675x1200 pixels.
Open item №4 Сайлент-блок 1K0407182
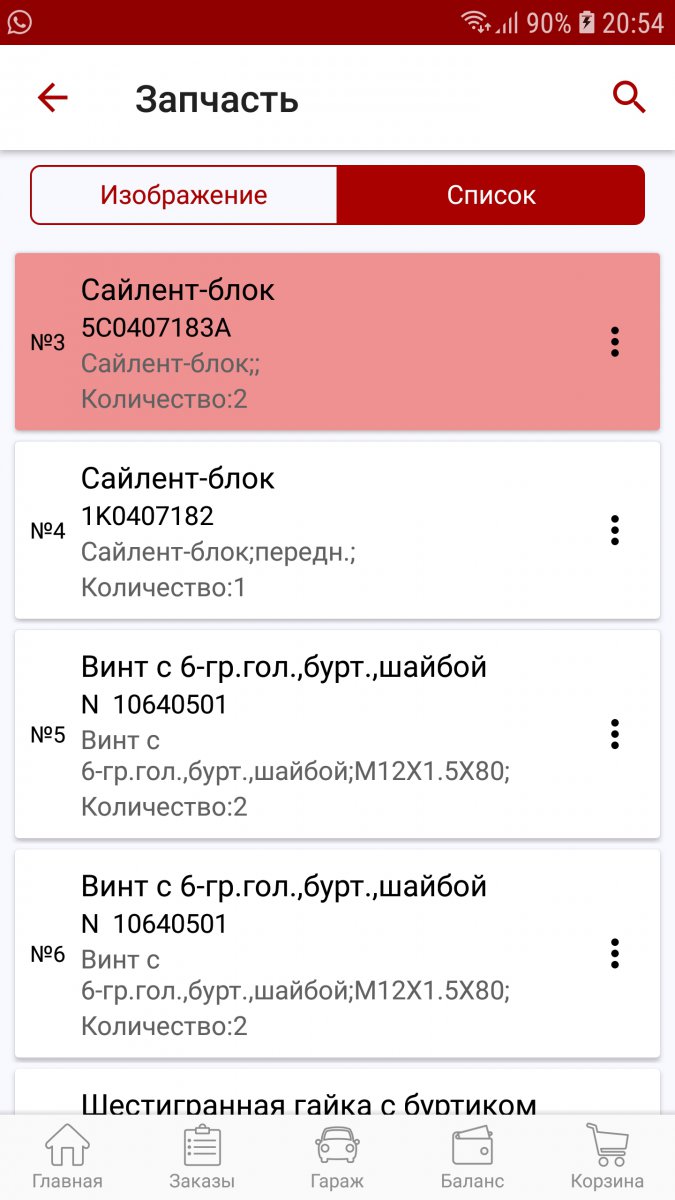[x=337, y=530]
